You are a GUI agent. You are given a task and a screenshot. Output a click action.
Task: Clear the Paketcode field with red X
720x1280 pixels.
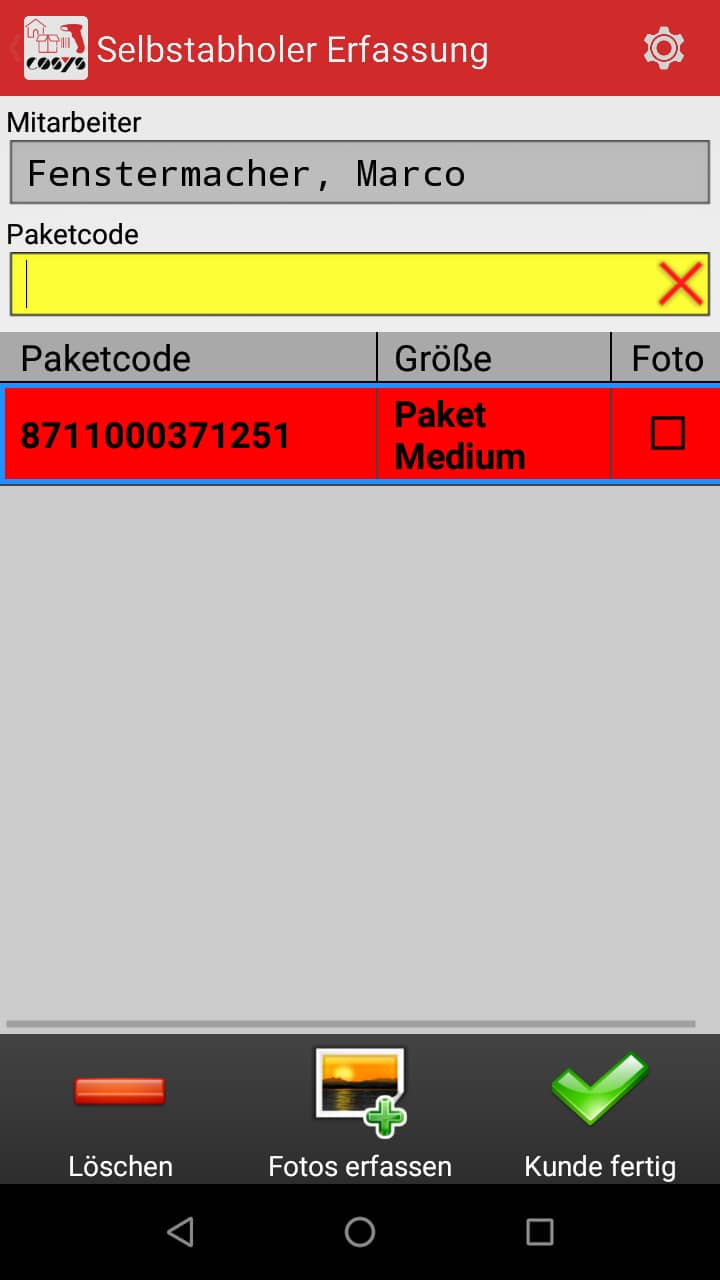point(680,285)
